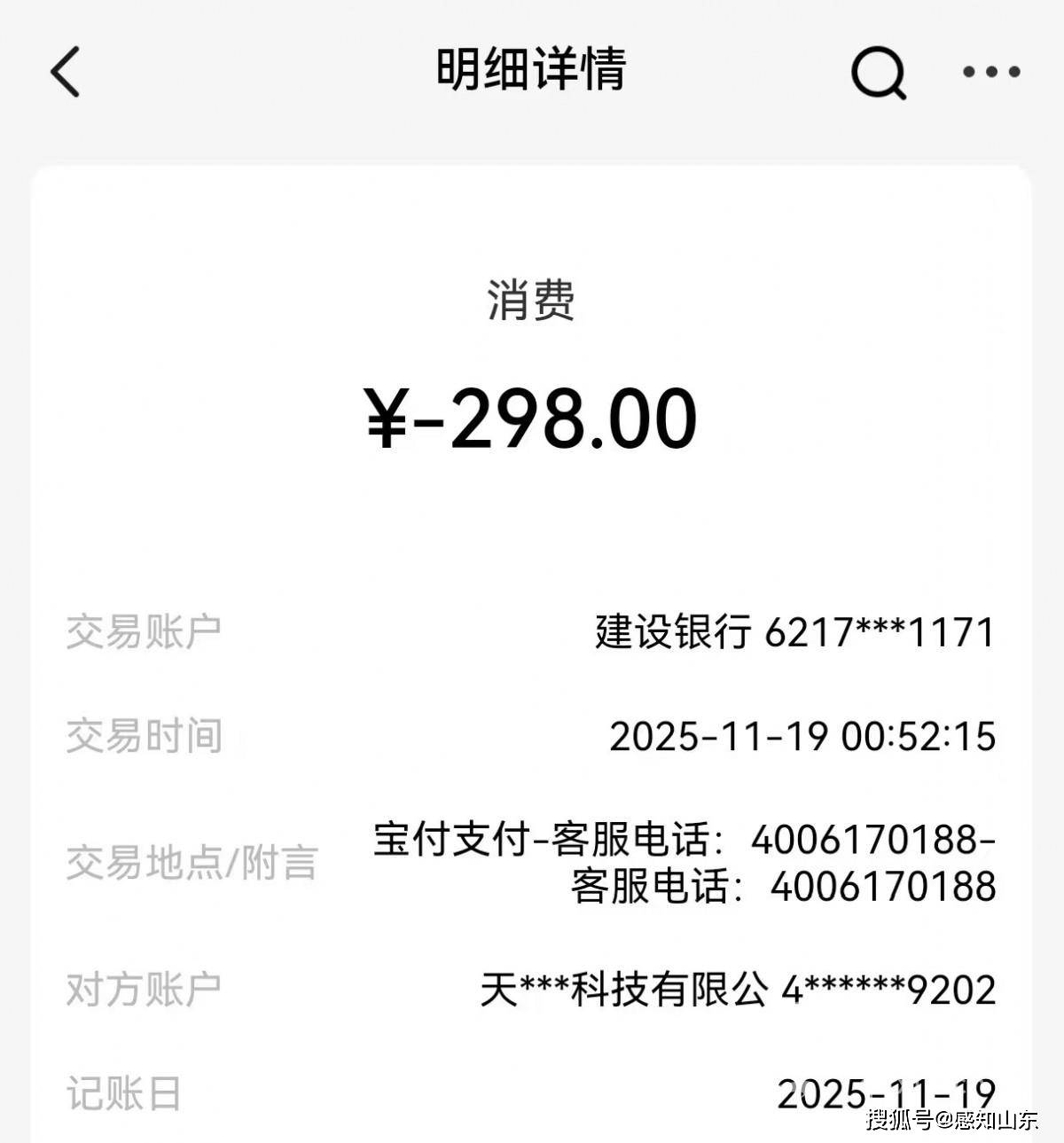Open the three-dot overflow menu

click(991, 72)
